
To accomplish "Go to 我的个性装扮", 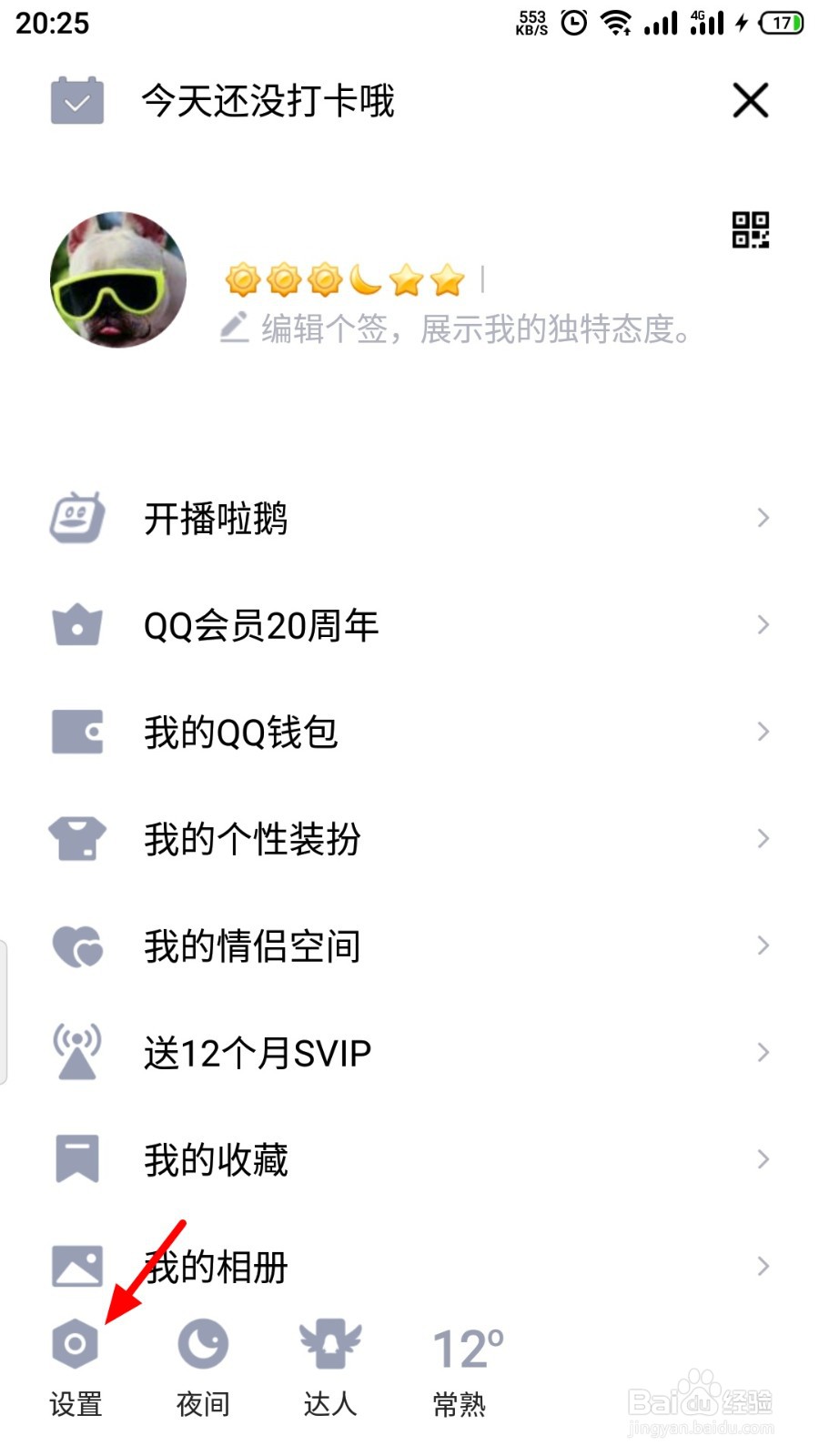I will (x=409, y=839).
